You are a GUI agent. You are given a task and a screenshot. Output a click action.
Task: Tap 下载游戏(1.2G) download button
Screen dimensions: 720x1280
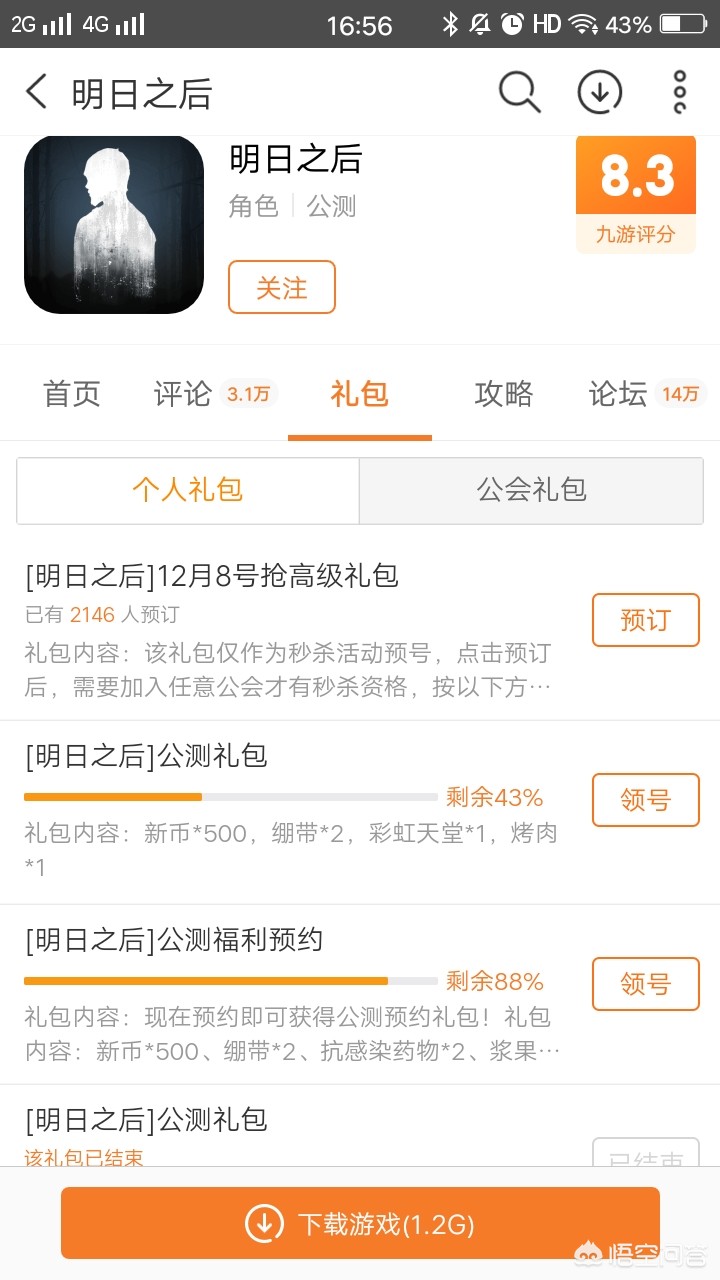pos(360,1223)
